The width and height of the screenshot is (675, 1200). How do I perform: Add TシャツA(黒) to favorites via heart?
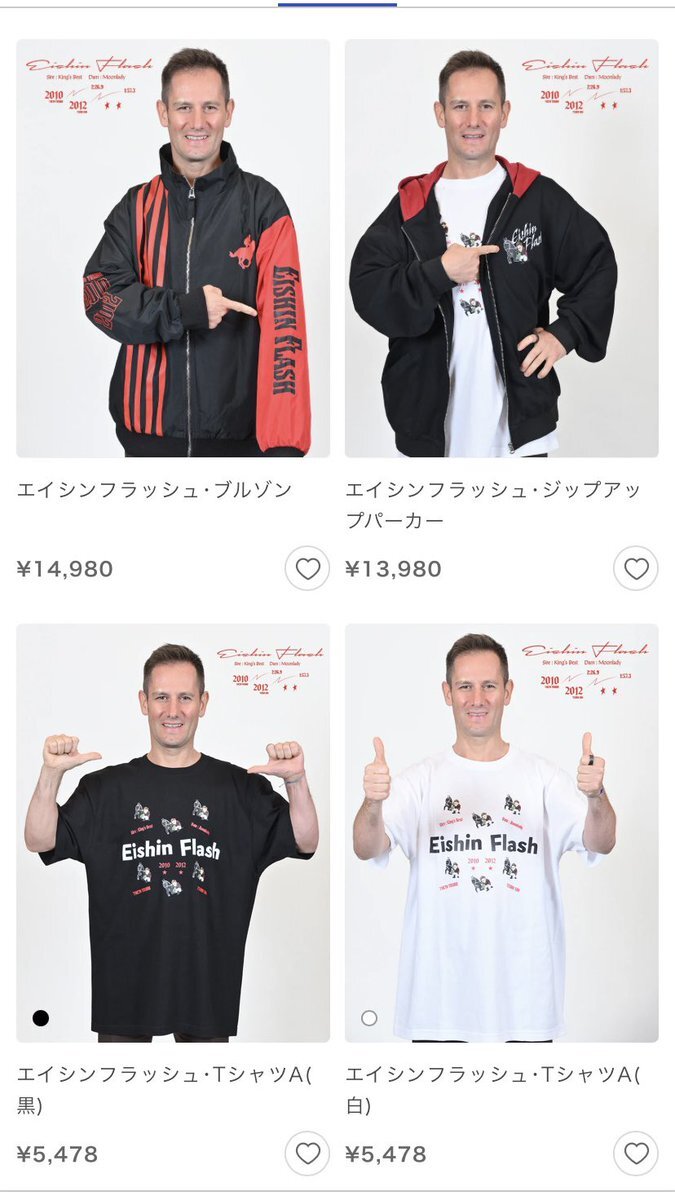(x=307, y=1154)
